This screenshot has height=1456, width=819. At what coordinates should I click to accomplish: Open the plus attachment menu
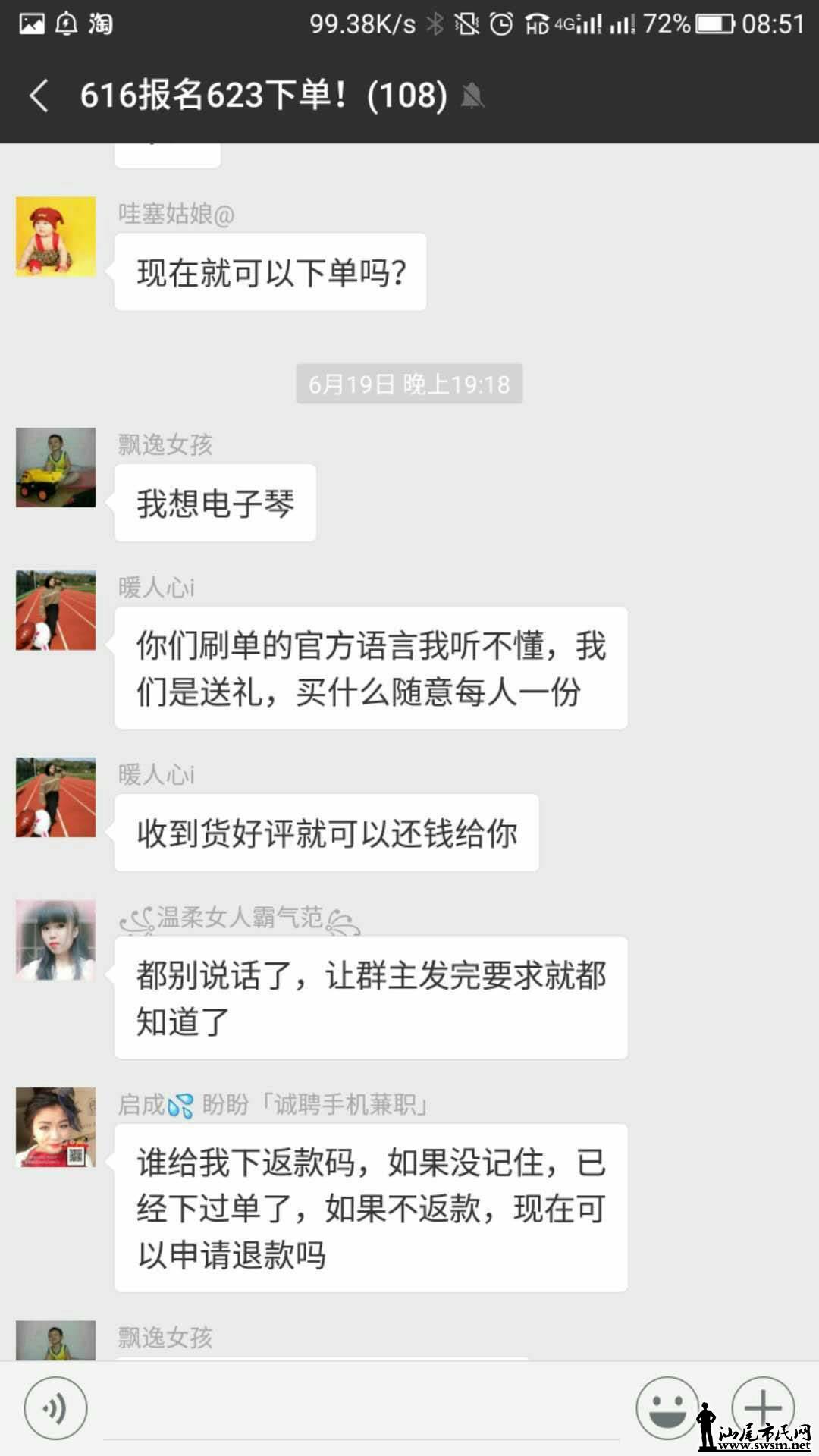762,1407
